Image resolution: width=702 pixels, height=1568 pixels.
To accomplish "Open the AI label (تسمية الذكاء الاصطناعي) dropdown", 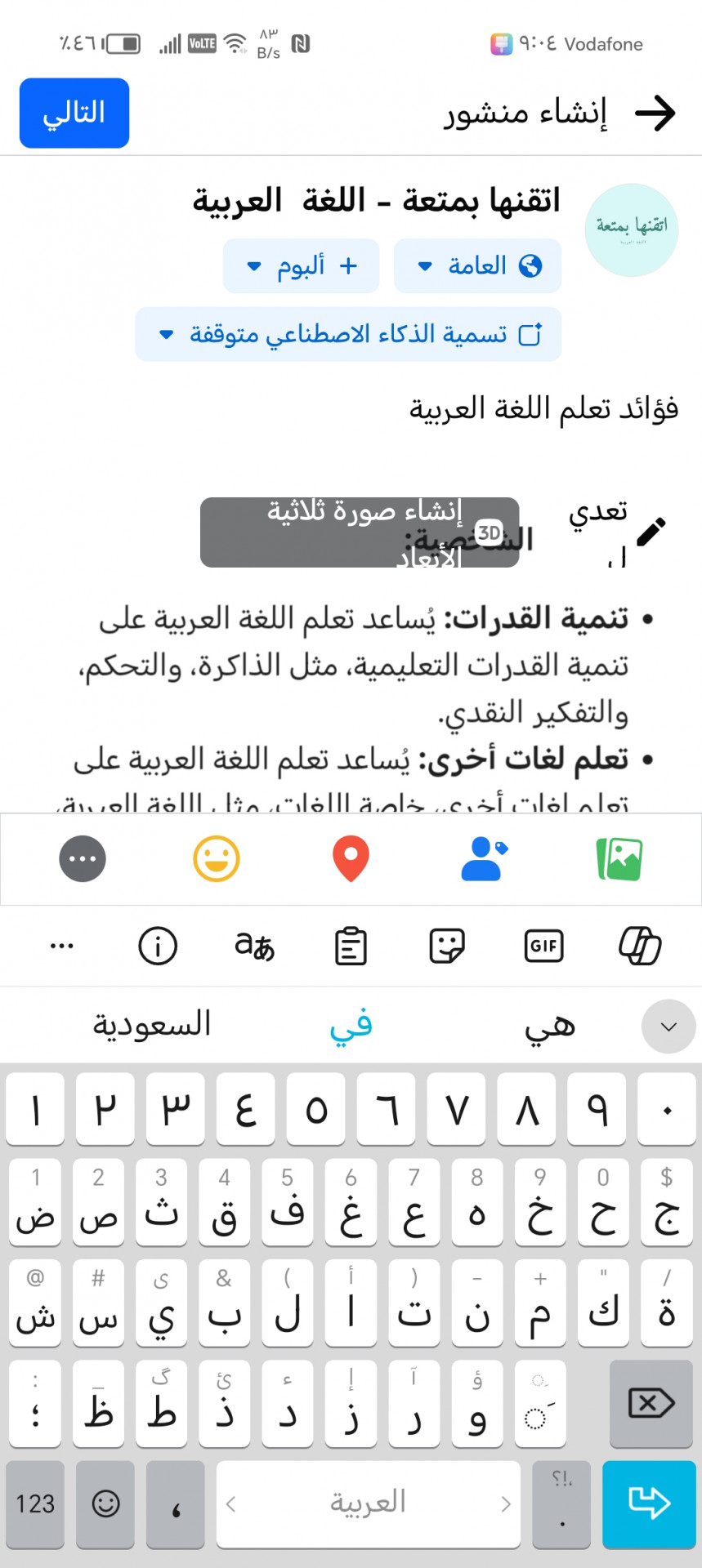I will 348,334.
